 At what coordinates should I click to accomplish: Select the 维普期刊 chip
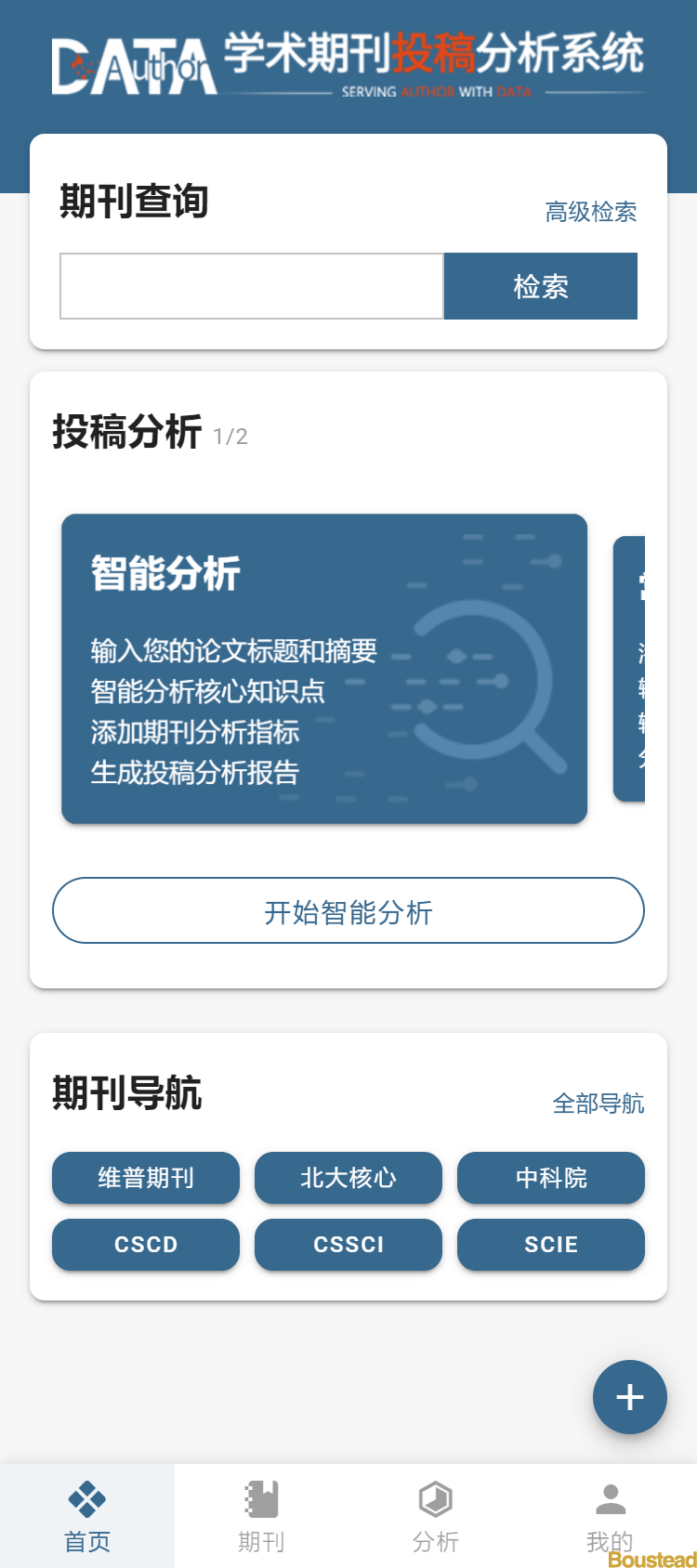point(146,1178)
